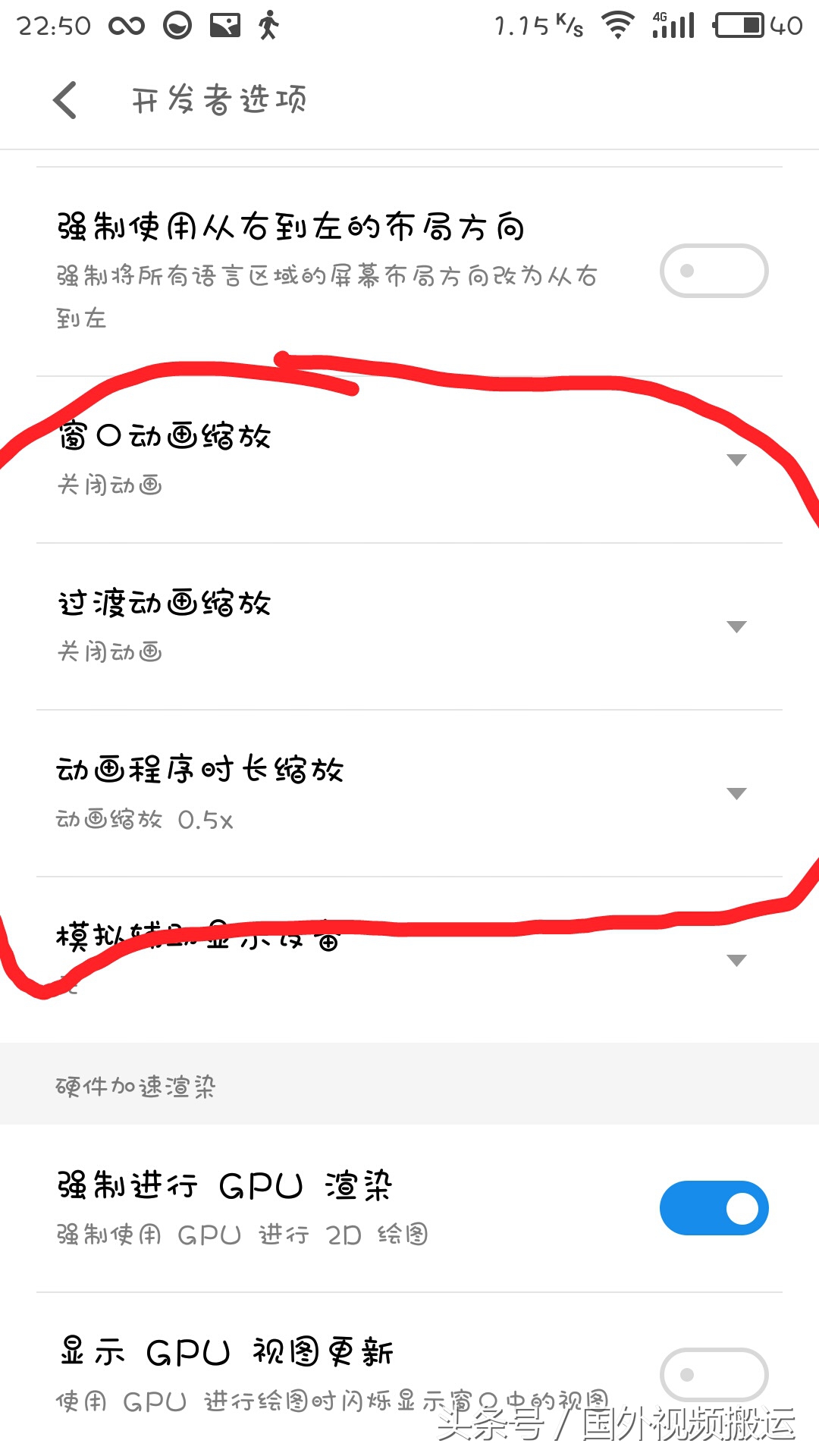Tap the battery icon in the status bar

pos(739,25)
